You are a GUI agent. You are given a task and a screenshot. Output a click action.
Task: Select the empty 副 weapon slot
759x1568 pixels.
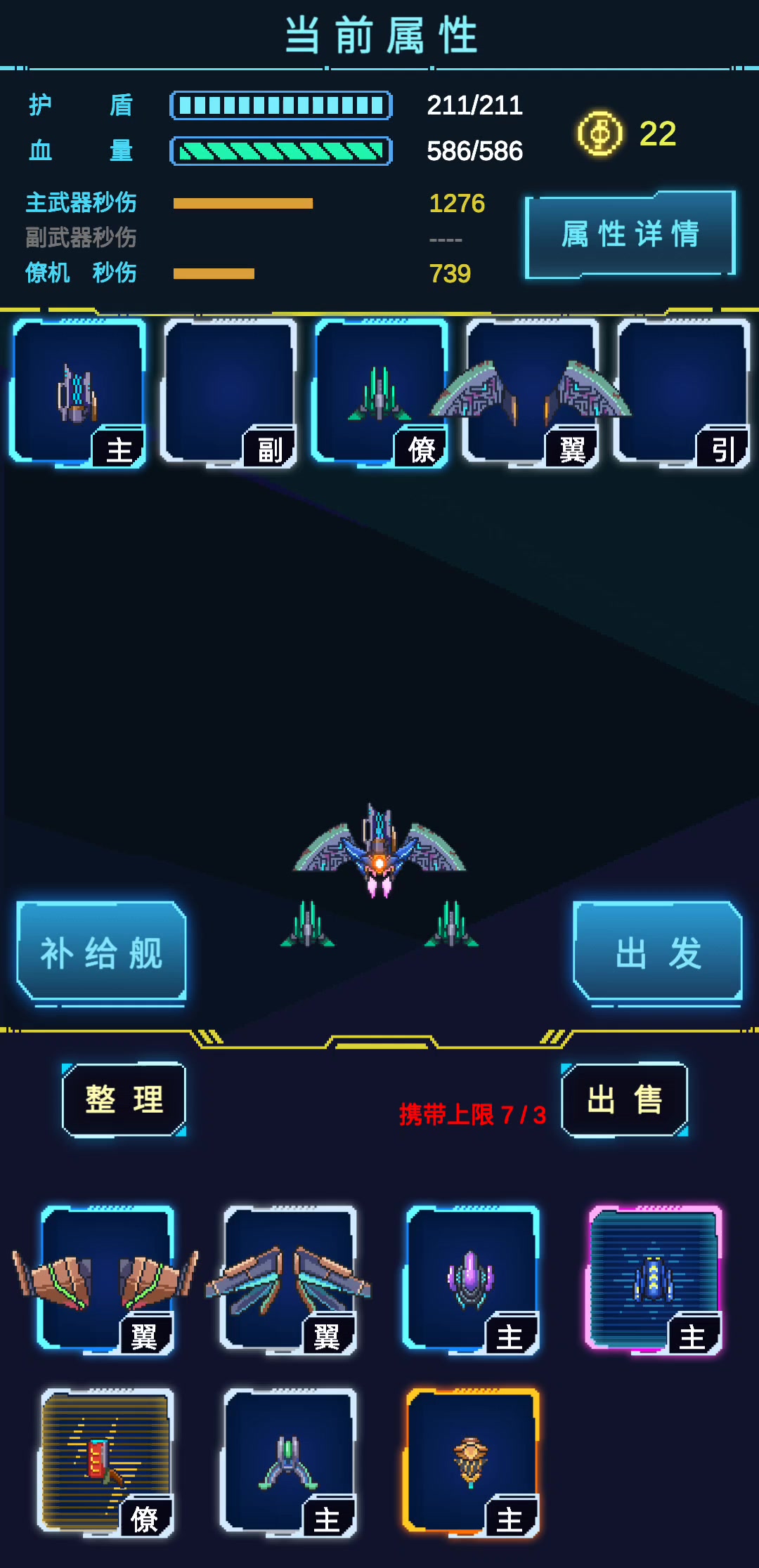230,393
